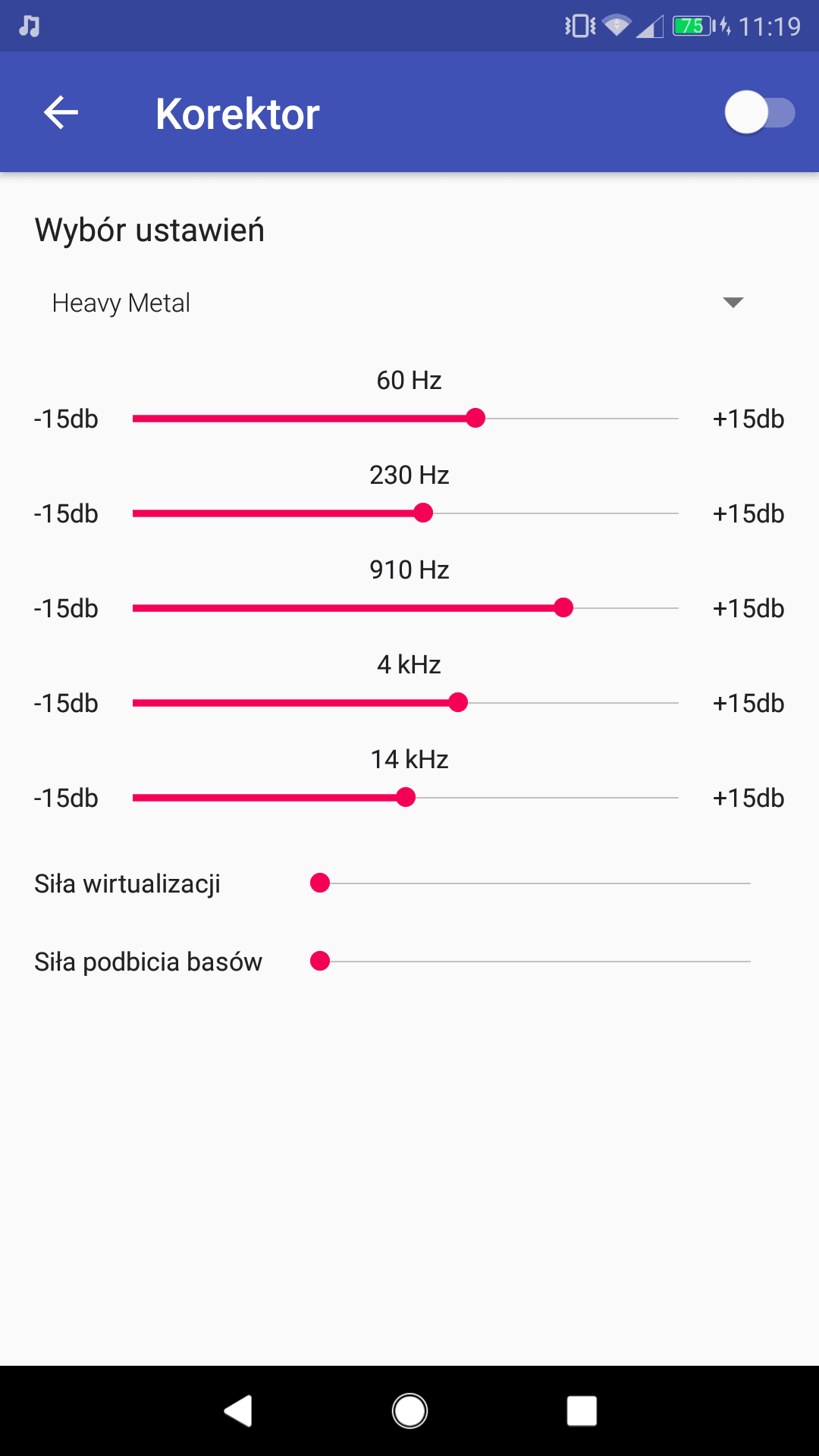The height and width of the screenshot is (1456, 819).
Task: Open the Heavy Metal preset dropdown
Action: click(397, 303)
